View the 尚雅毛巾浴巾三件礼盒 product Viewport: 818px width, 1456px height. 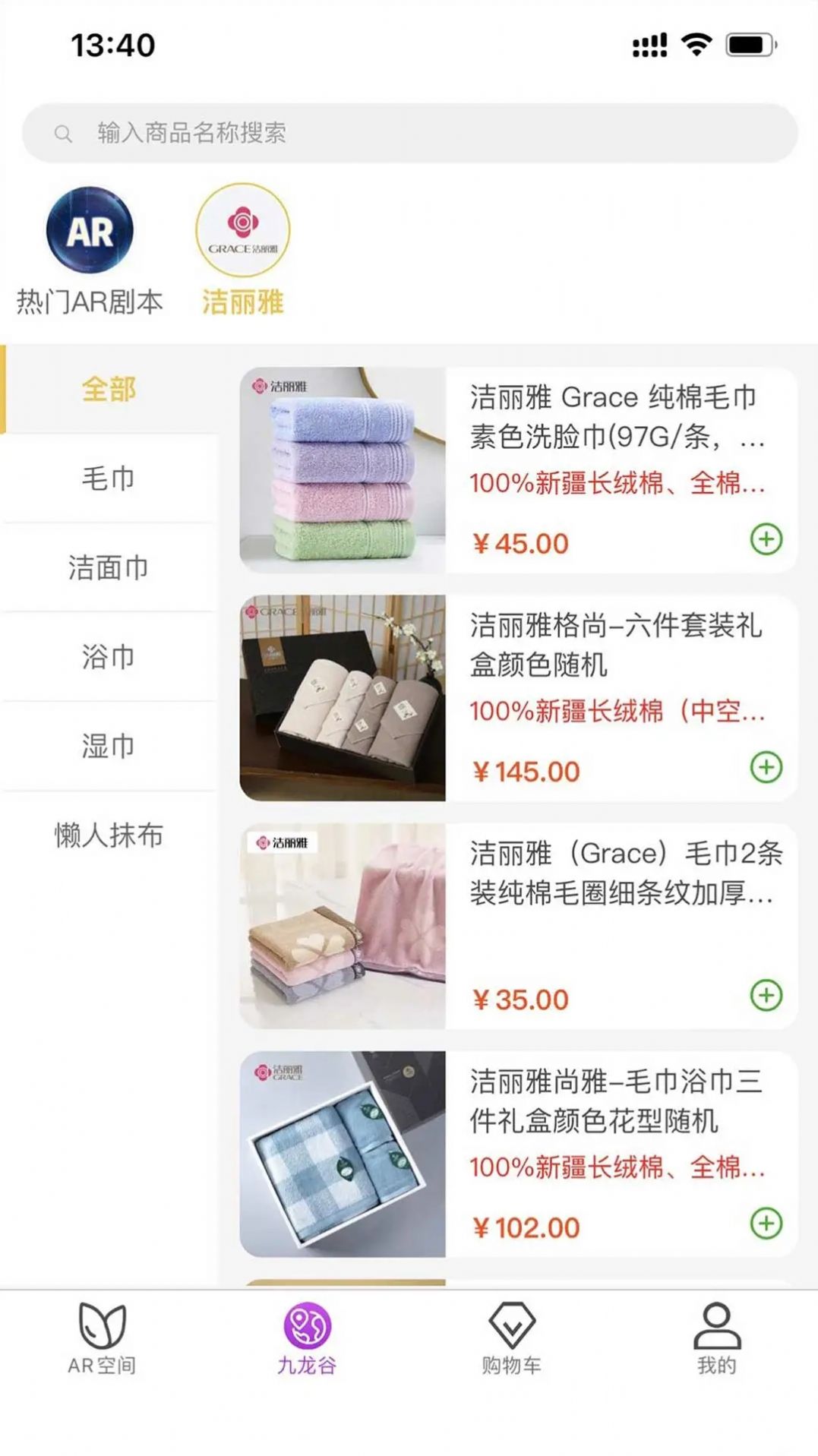coord(611,1100)
